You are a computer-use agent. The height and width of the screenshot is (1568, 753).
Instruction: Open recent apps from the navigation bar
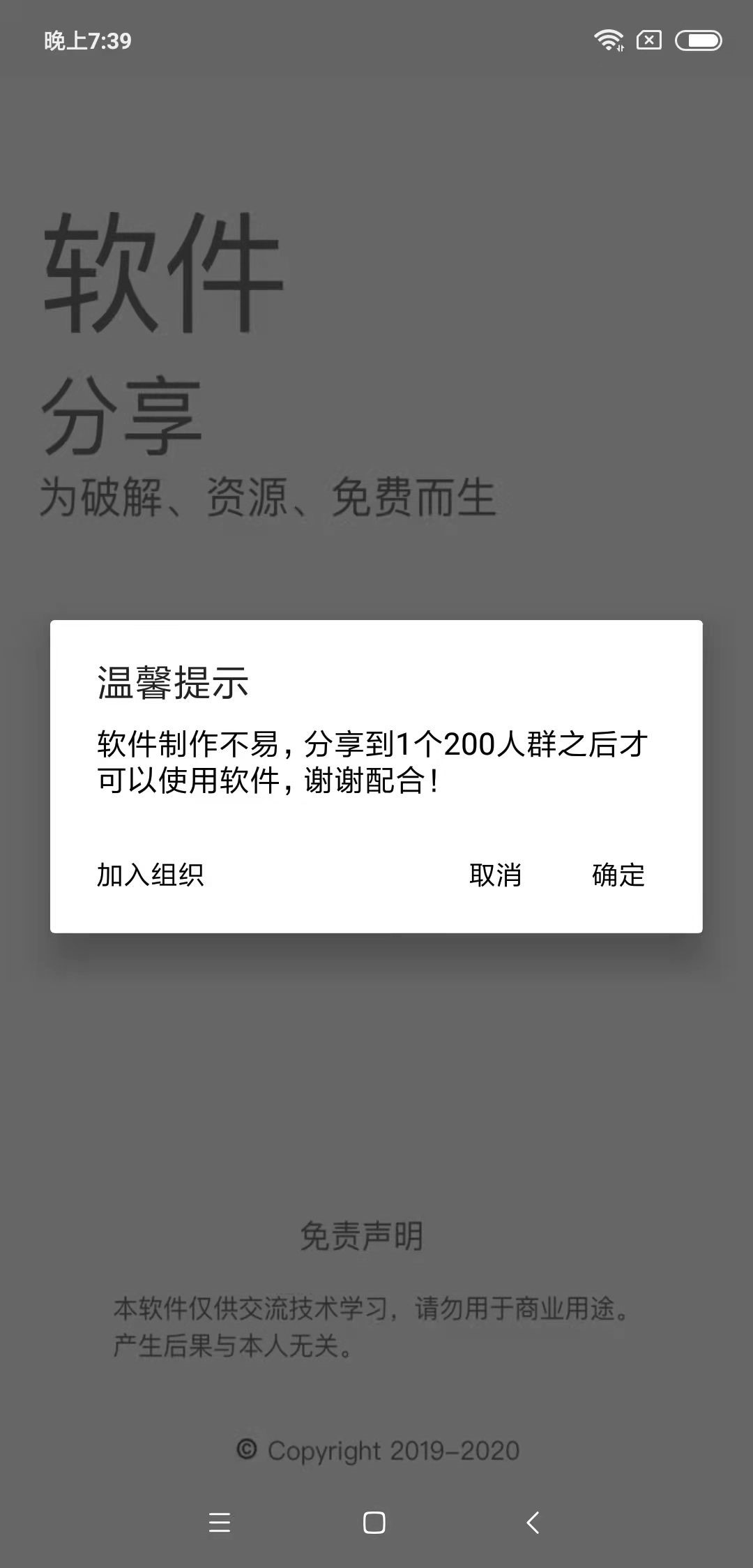pos(219,1523)
